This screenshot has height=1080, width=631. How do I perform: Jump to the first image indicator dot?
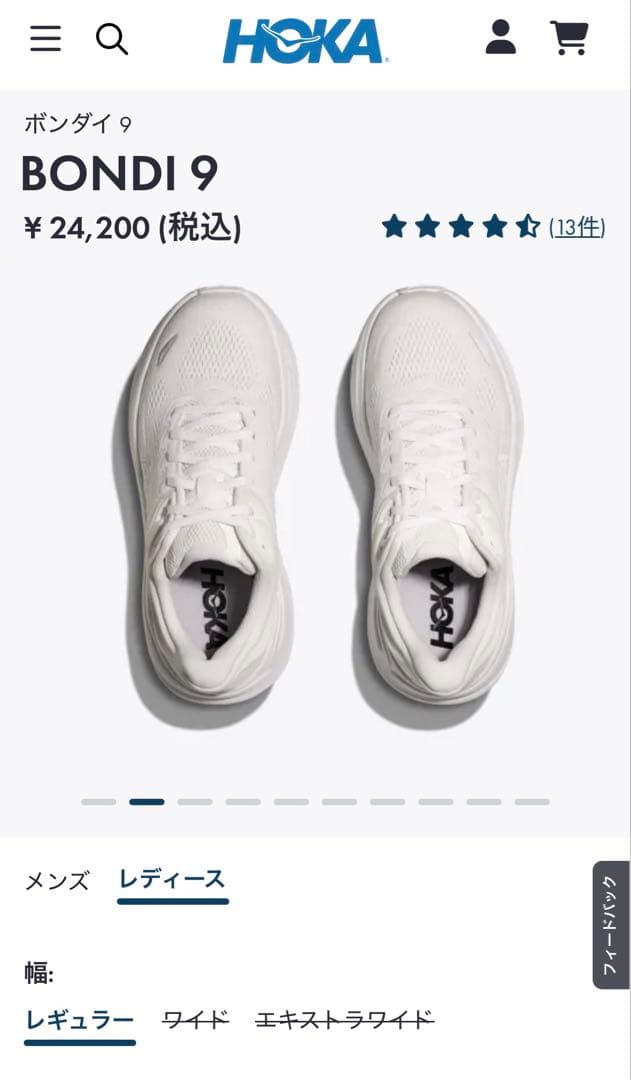[98, 802]
